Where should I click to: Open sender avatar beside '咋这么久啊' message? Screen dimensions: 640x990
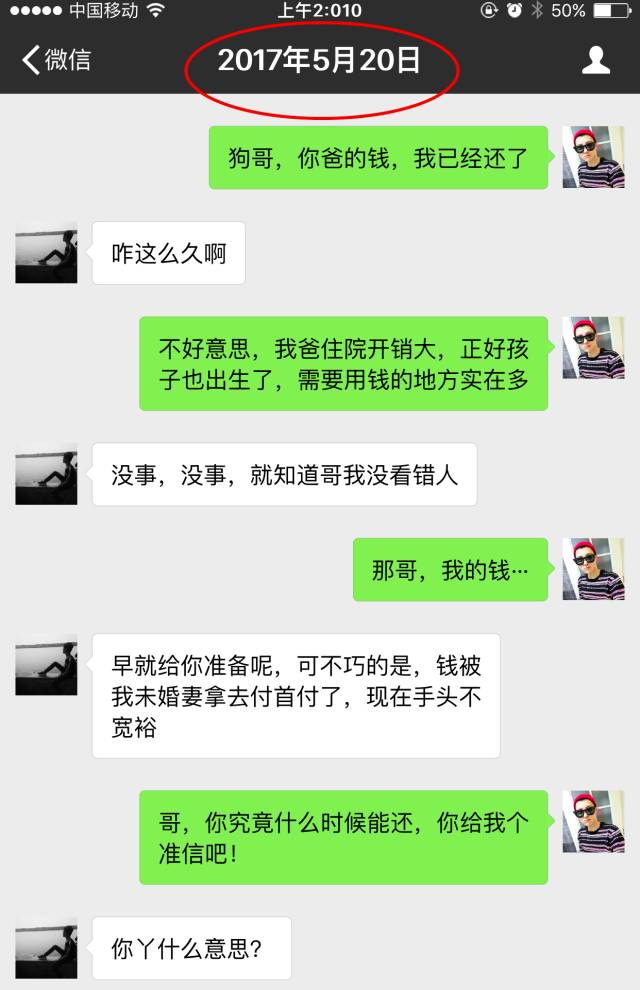point(46,253)
